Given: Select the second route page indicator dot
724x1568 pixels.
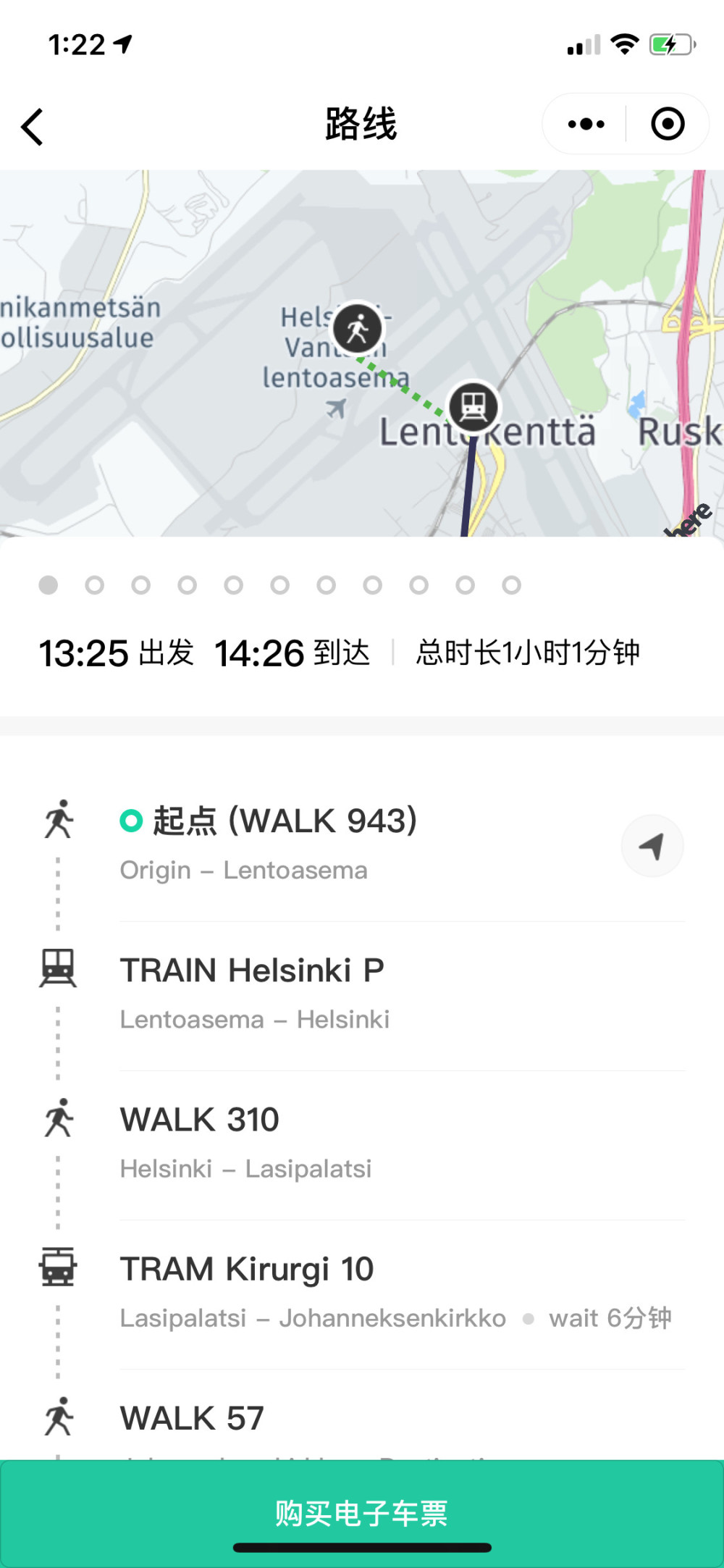Looking at the screenshot, I should pos(95,585).
